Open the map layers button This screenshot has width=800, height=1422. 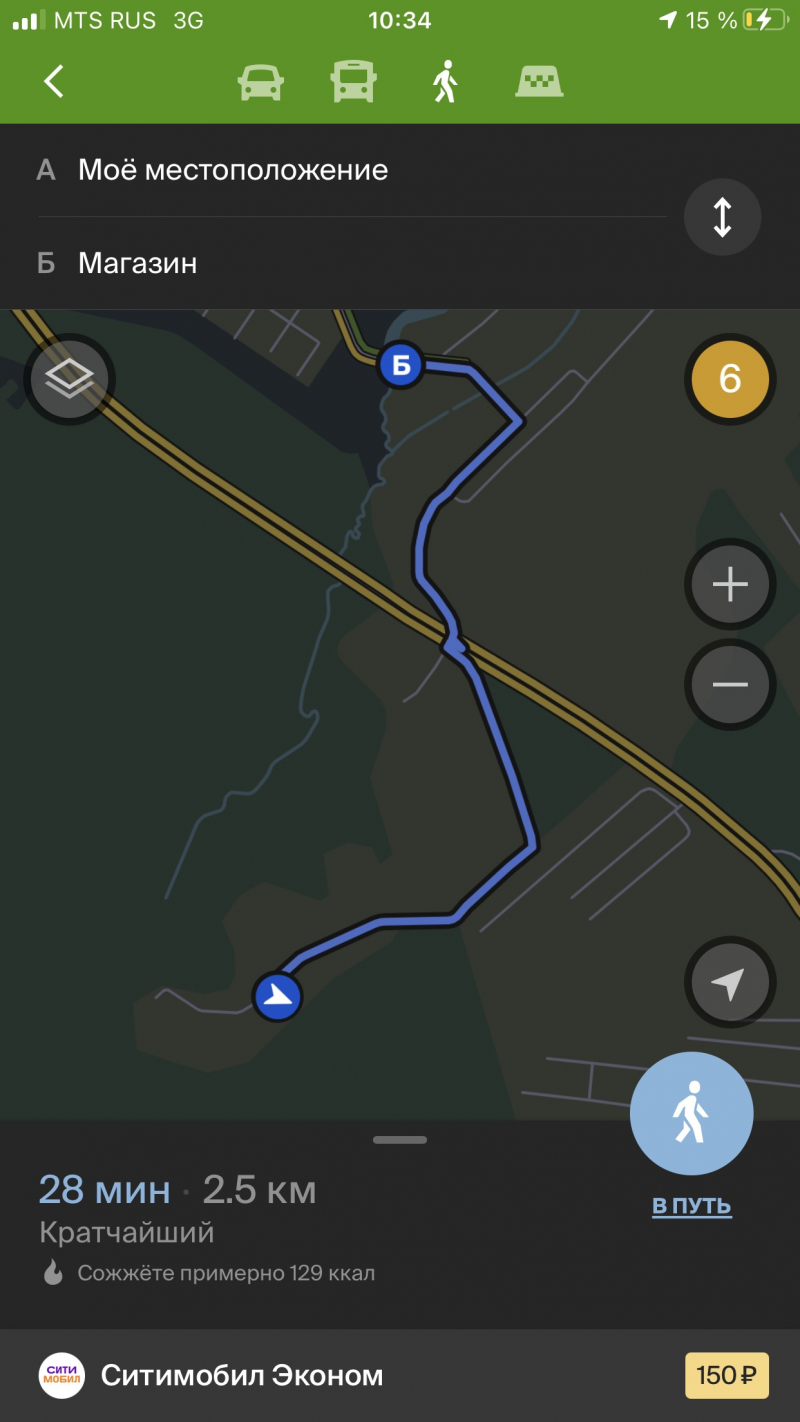point(69,379)
